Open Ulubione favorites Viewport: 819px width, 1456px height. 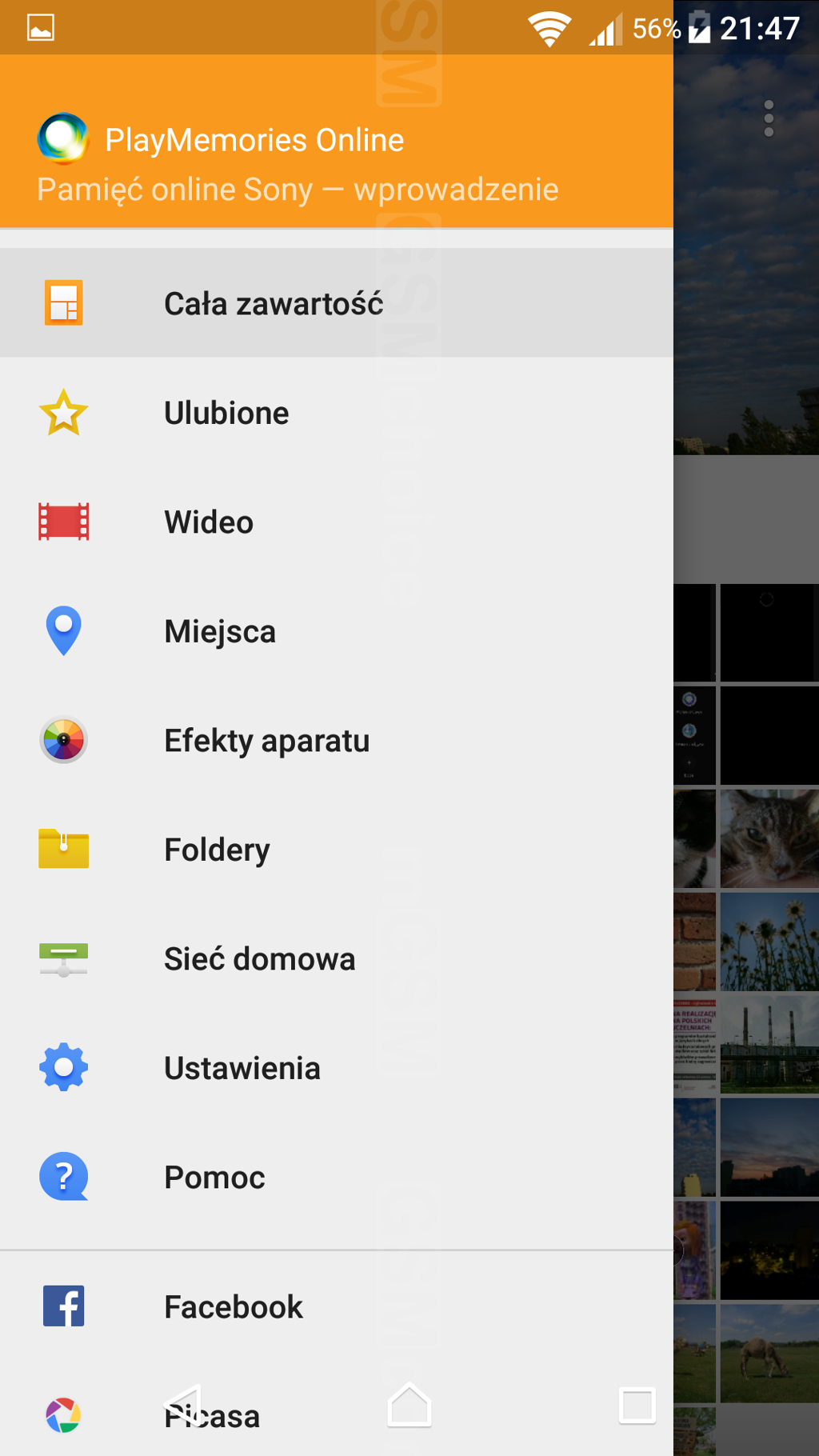coord(336,413)
